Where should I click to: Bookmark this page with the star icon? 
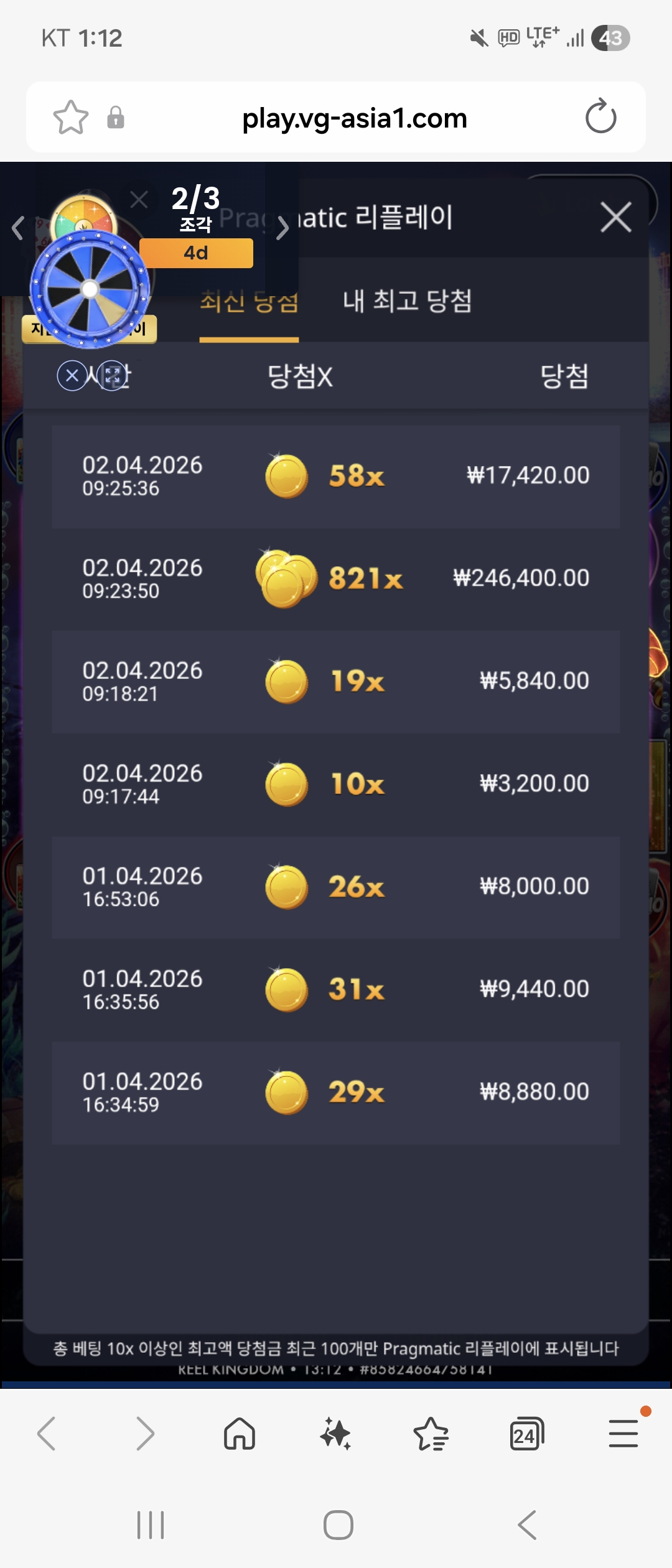(x=71, y=117)
